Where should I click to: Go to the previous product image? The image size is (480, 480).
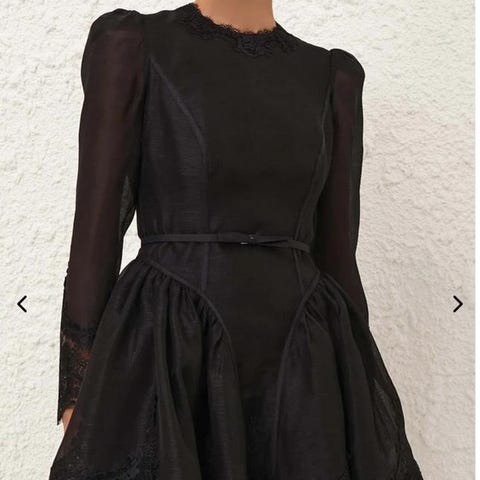(x=22, y=304)
